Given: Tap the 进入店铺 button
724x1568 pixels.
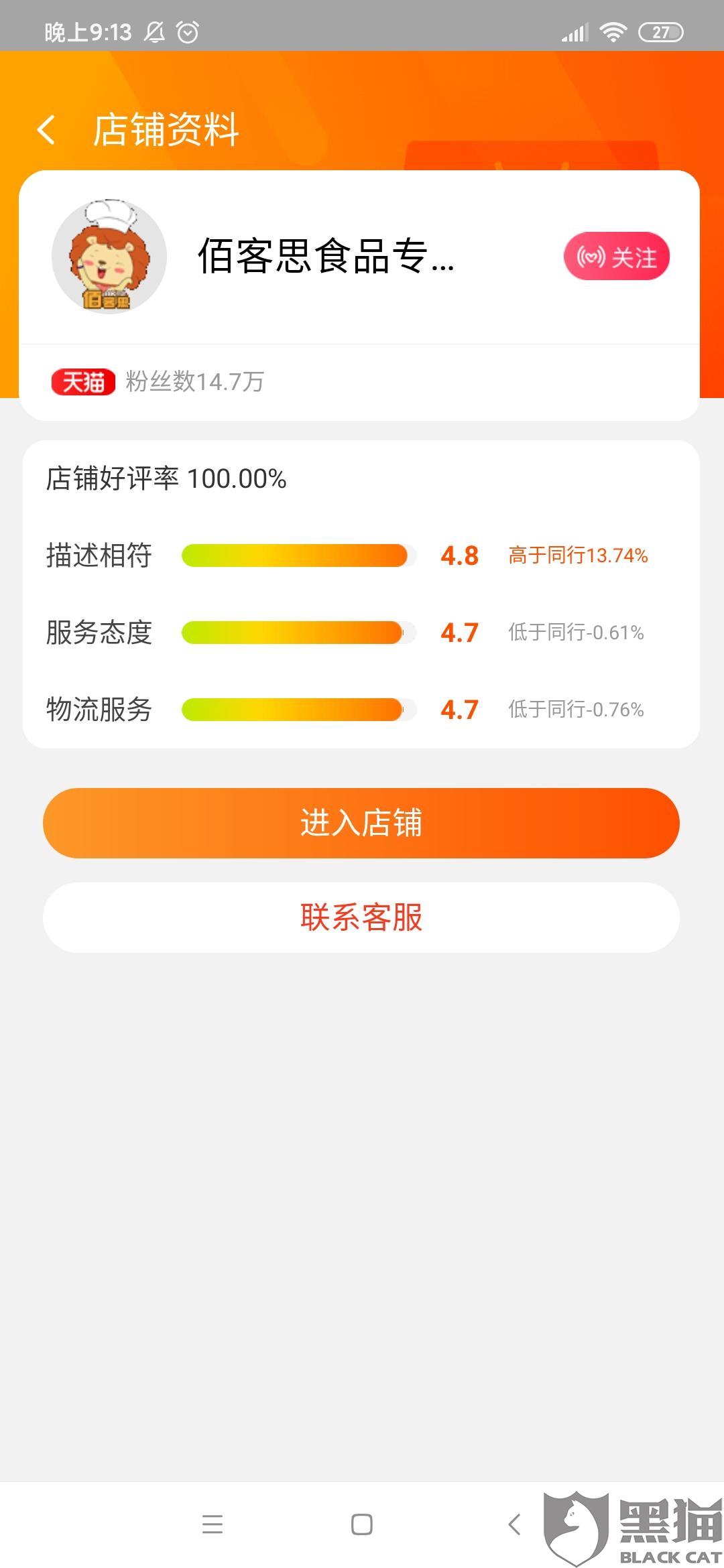Looking at the screenshot, I should (361, 823).
